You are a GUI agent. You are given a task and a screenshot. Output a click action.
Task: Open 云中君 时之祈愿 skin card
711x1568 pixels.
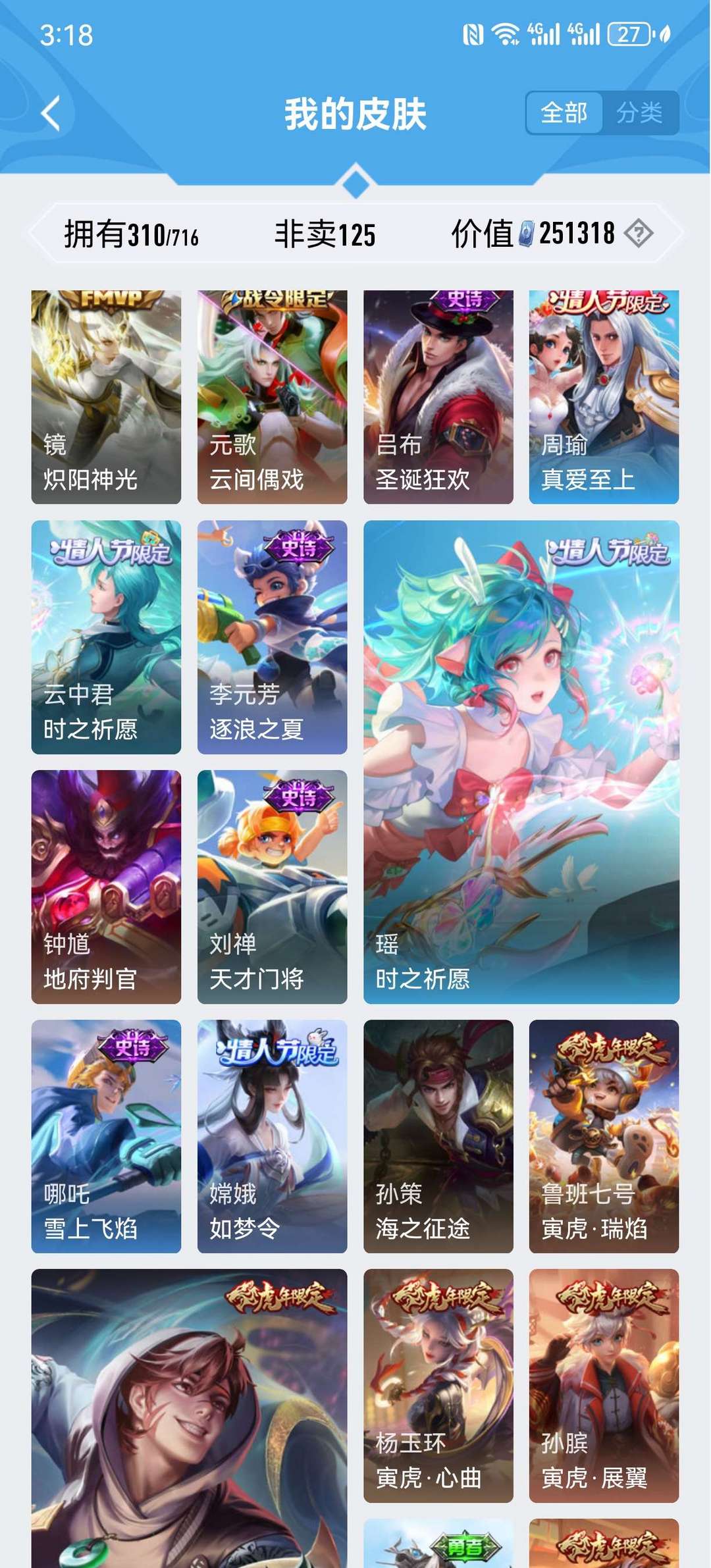106,637
